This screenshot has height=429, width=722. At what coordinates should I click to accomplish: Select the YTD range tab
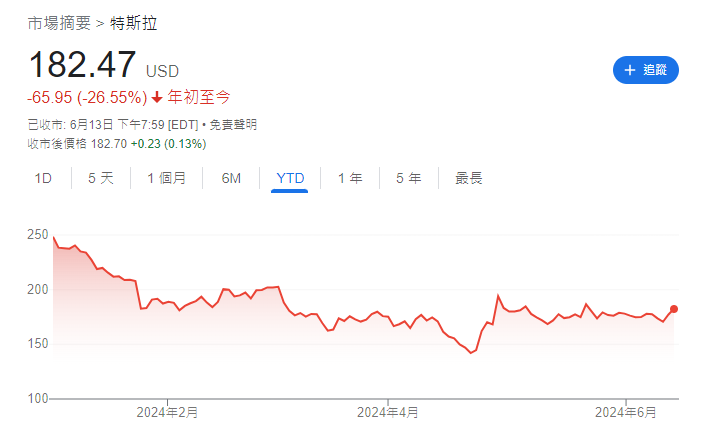290,178
